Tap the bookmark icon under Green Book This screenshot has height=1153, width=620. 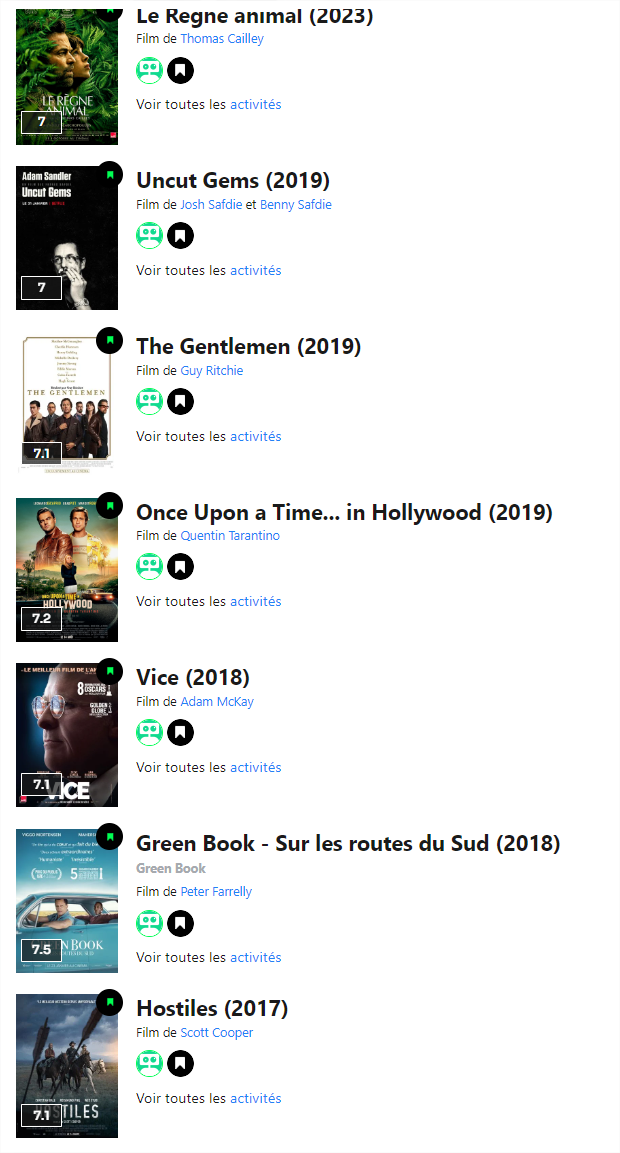click(180, 923)
